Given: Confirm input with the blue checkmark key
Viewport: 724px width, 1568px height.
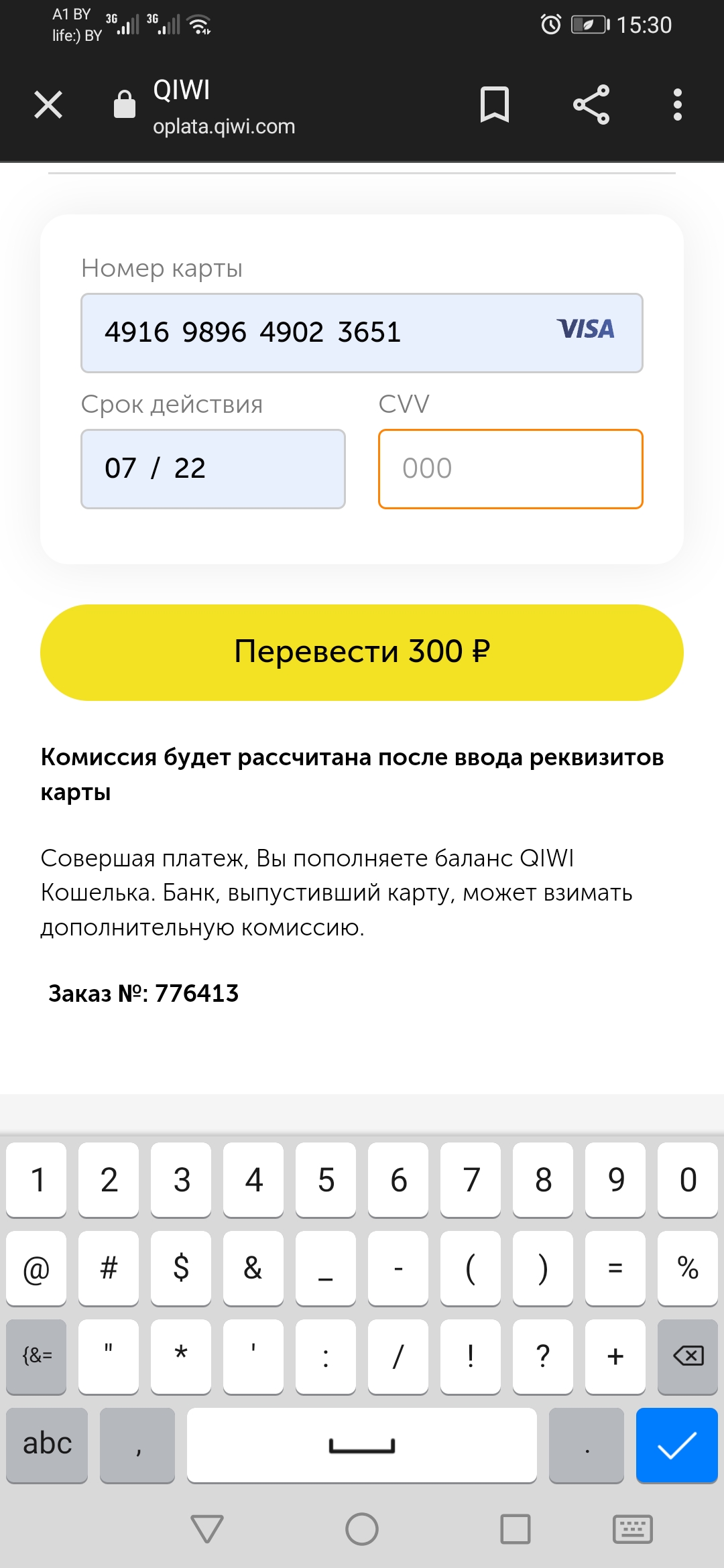Looking at the screenshot, I should click(x=677, y=1445).
